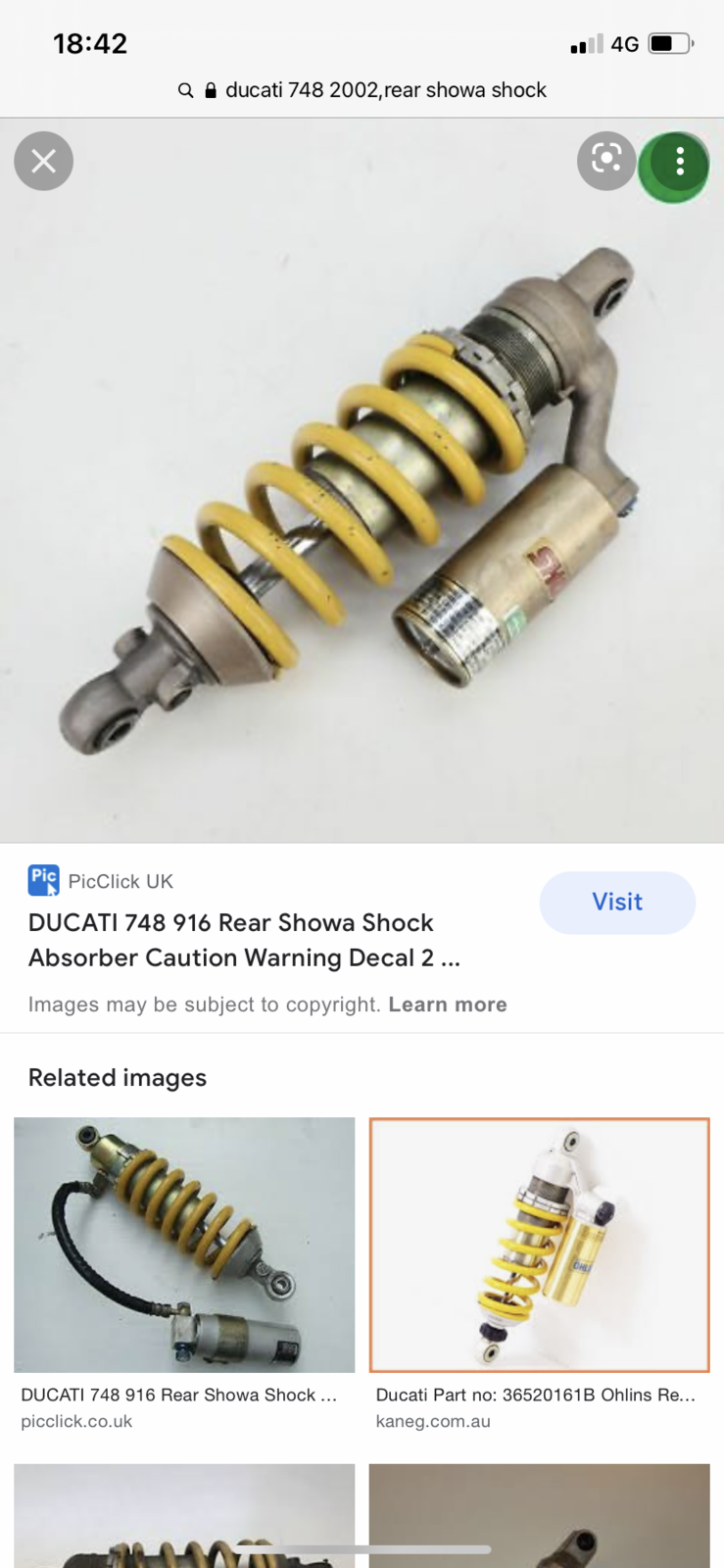The image size is (724, 1568).
Task: Tap the Visit button for PicClick UK
Action: click(x=617, y=902)
